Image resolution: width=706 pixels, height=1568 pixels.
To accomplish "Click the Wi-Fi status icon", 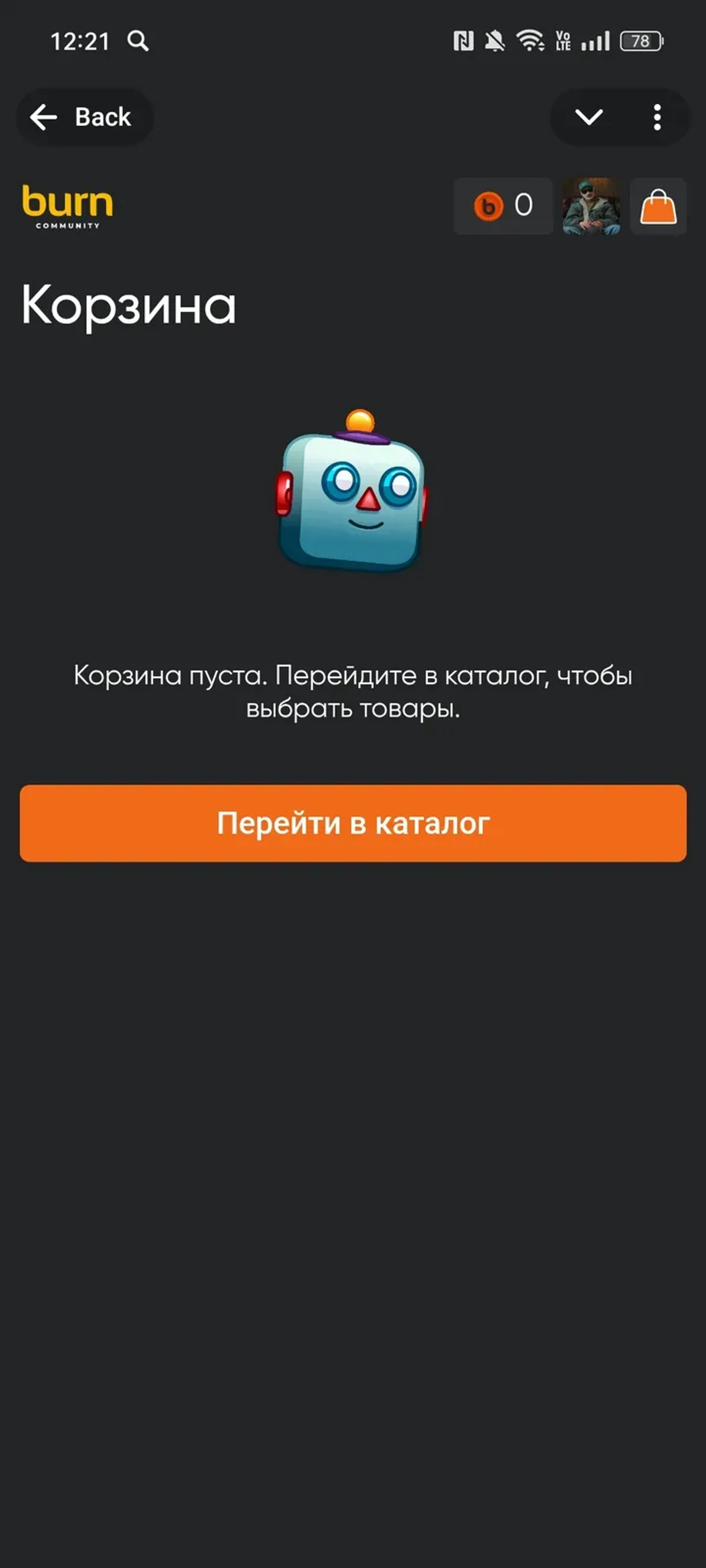I will pos(529,40).
